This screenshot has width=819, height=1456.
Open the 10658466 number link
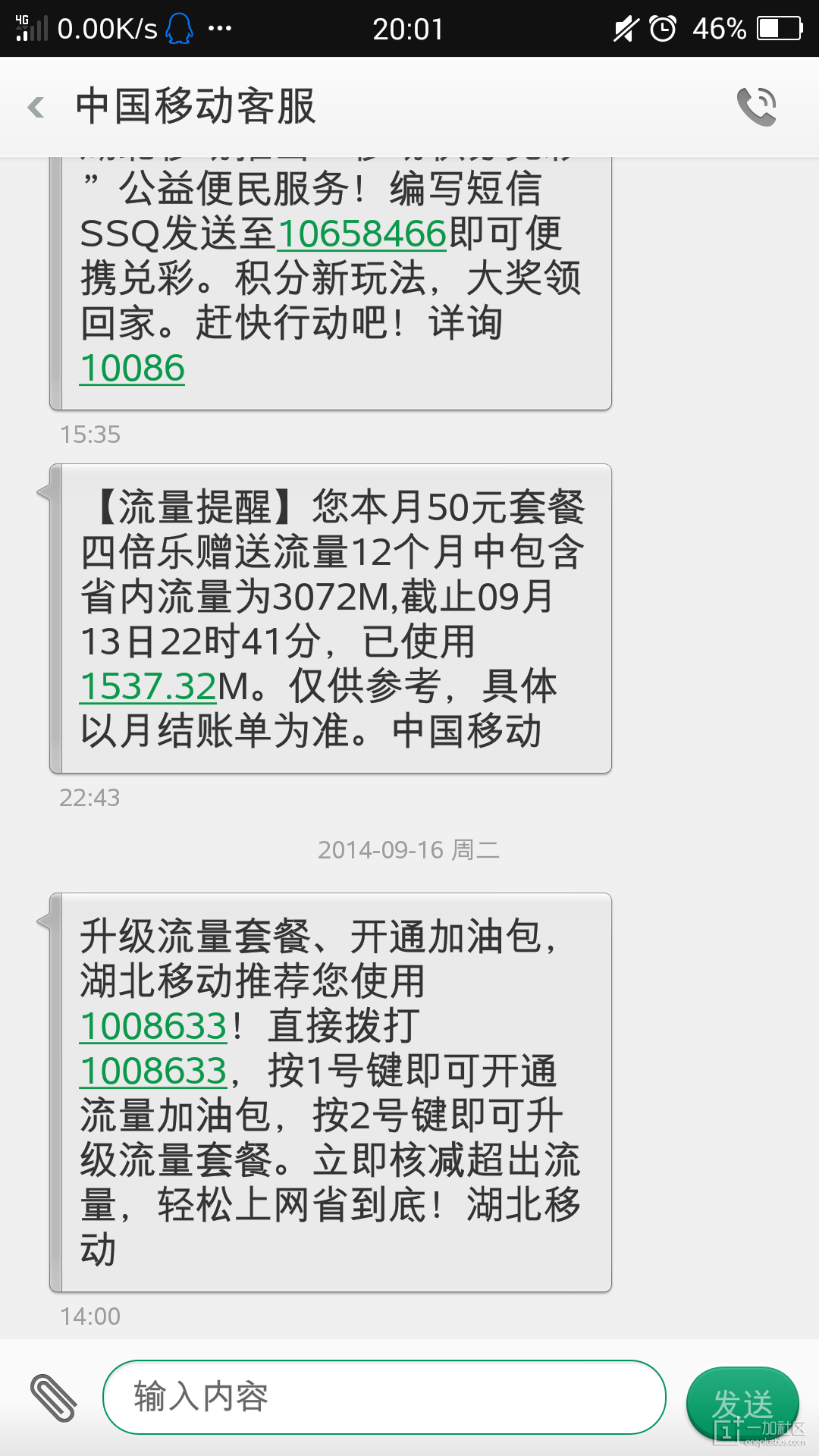pos(362,234)
